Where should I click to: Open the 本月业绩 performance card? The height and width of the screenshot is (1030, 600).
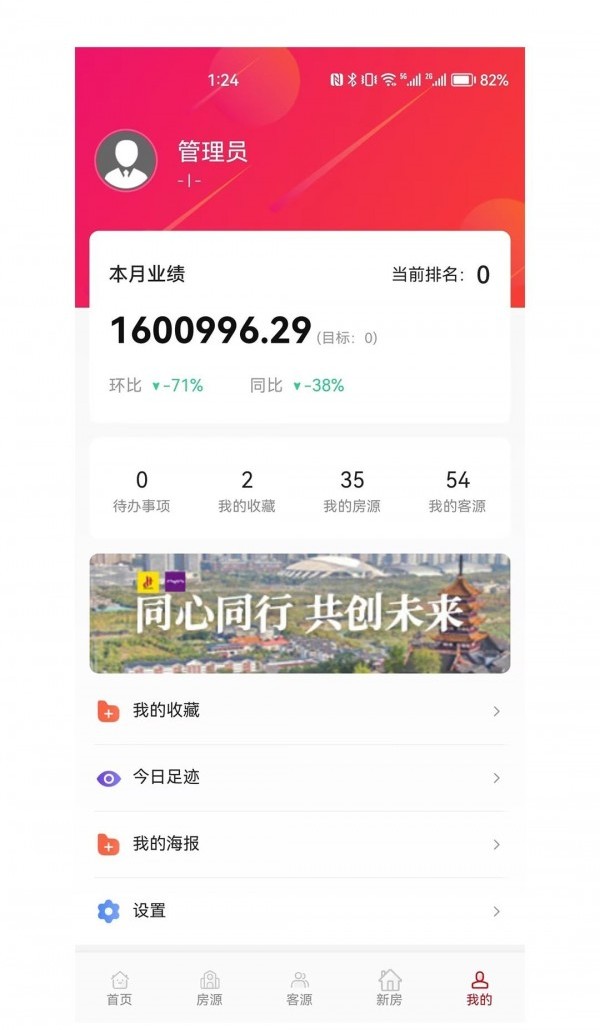click(x=300, y=327)
